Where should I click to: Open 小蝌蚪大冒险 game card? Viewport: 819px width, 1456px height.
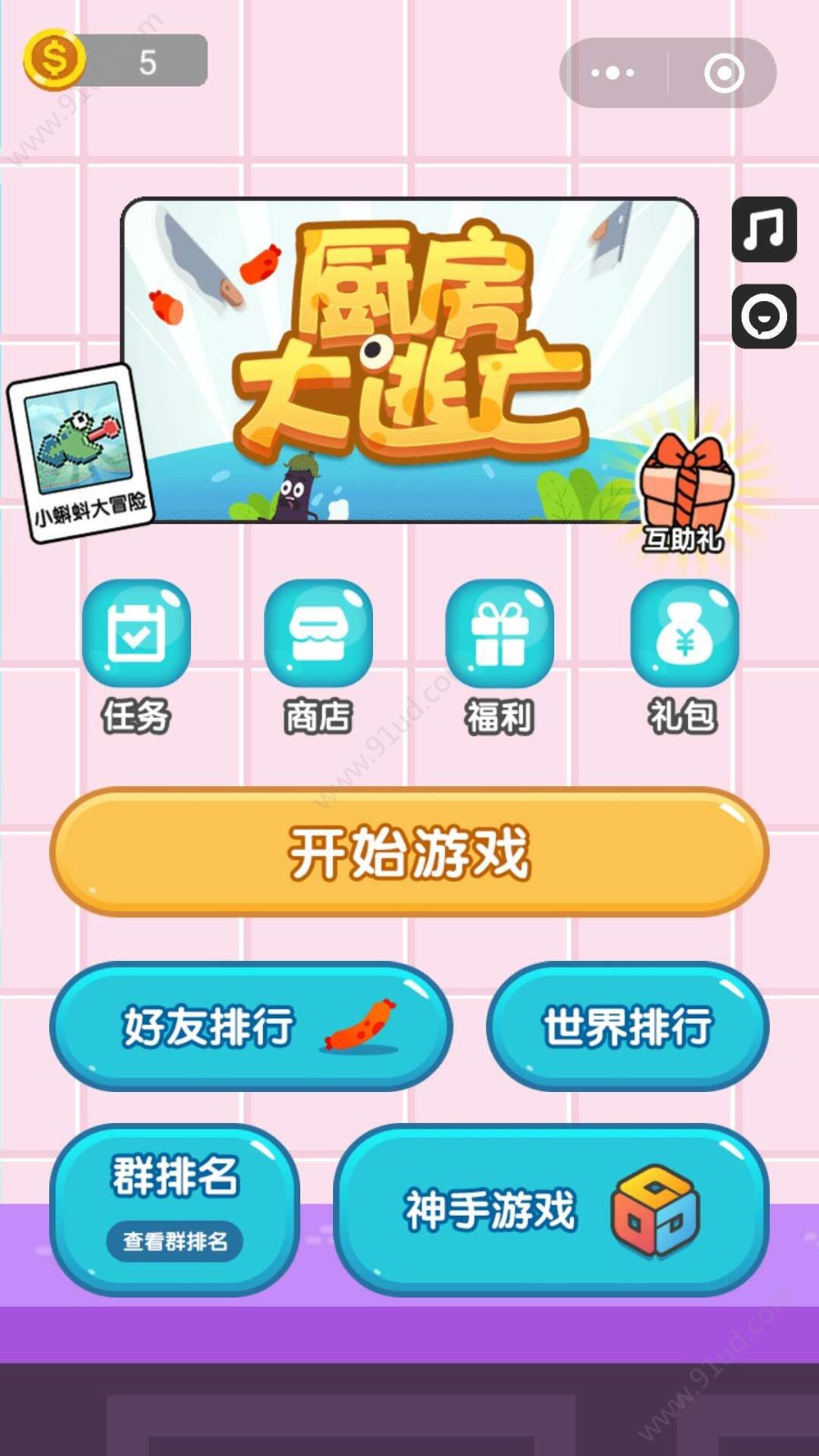[81, 452]
